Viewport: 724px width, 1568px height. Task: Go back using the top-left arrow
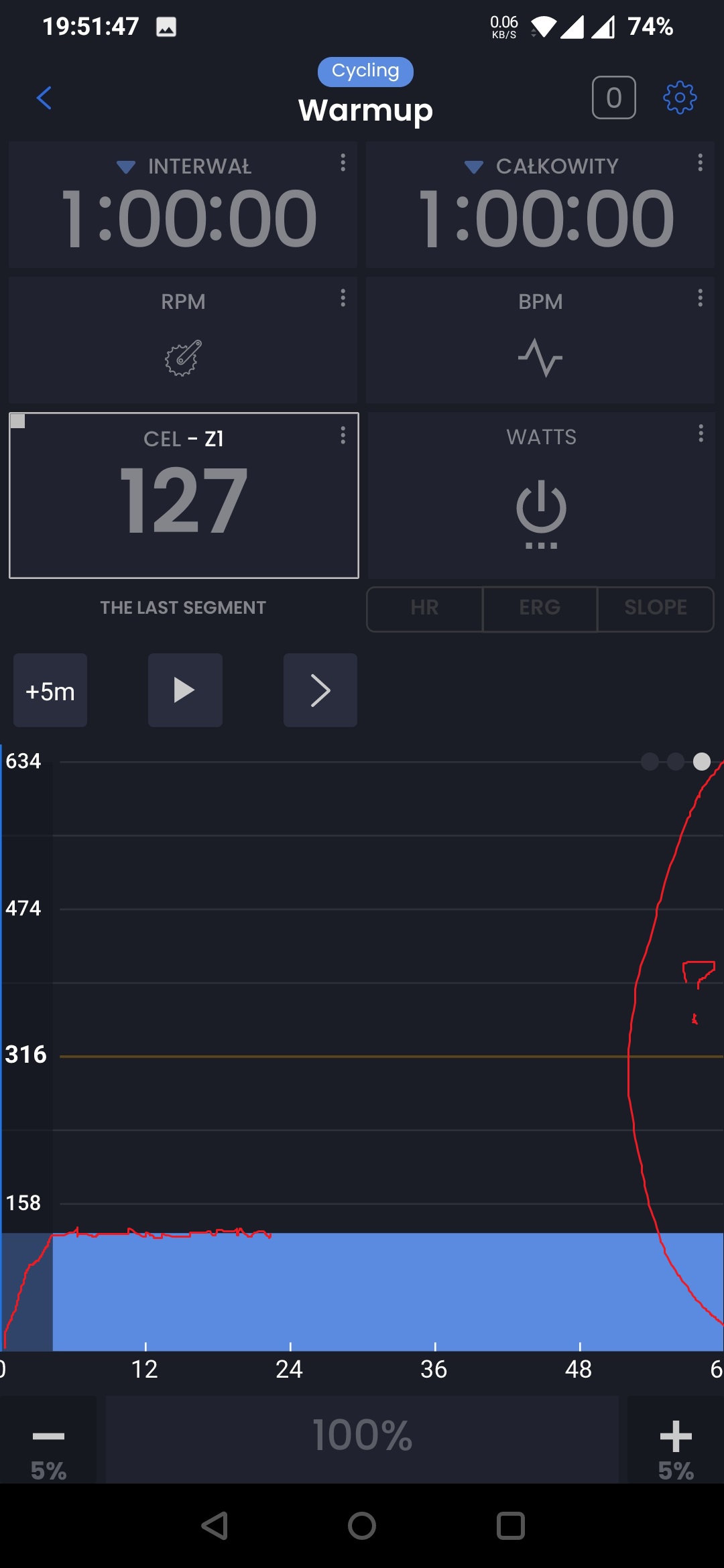pyautogui.click(x=44, y=98)
